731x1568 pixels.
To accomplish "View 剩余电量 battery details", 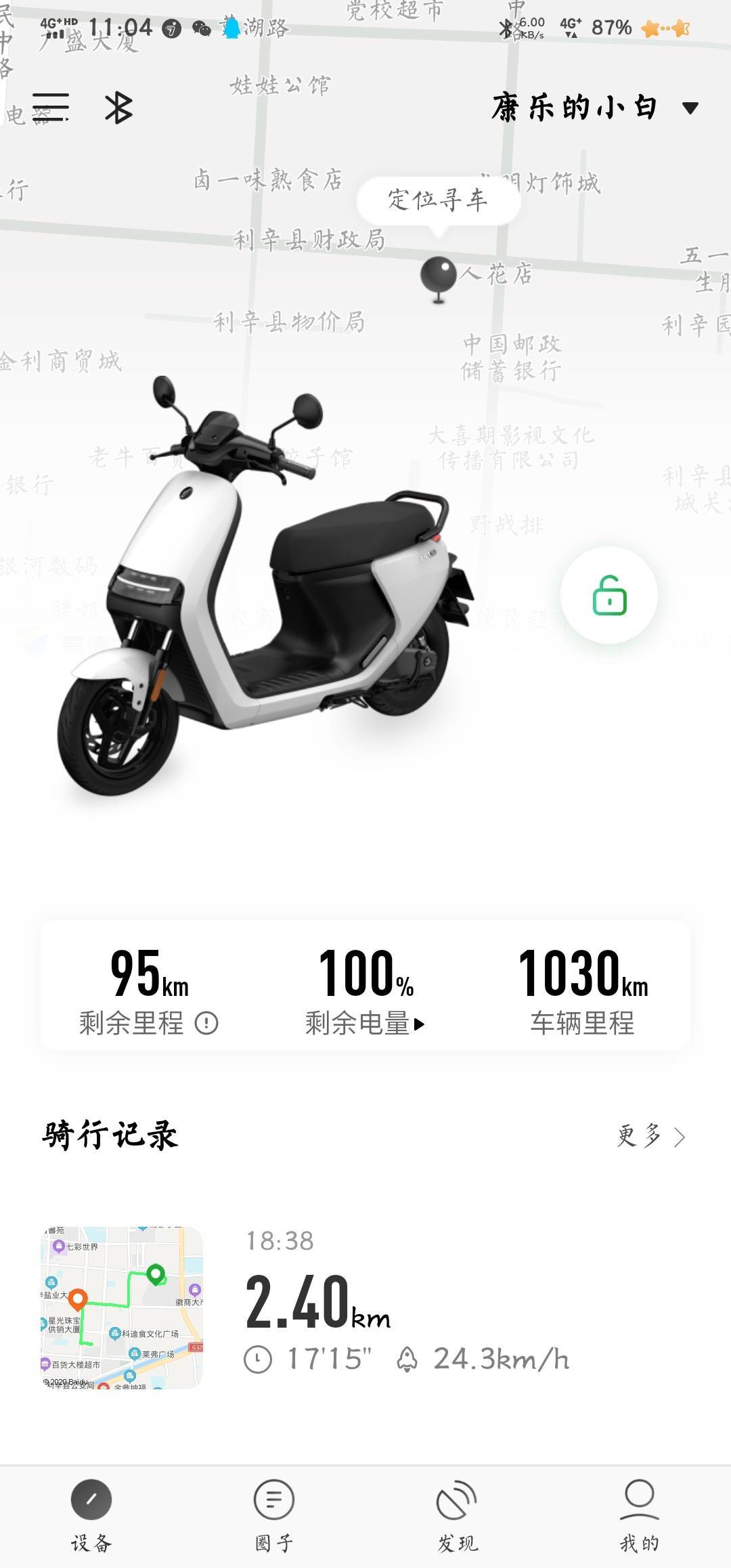I will point(365,1023).
